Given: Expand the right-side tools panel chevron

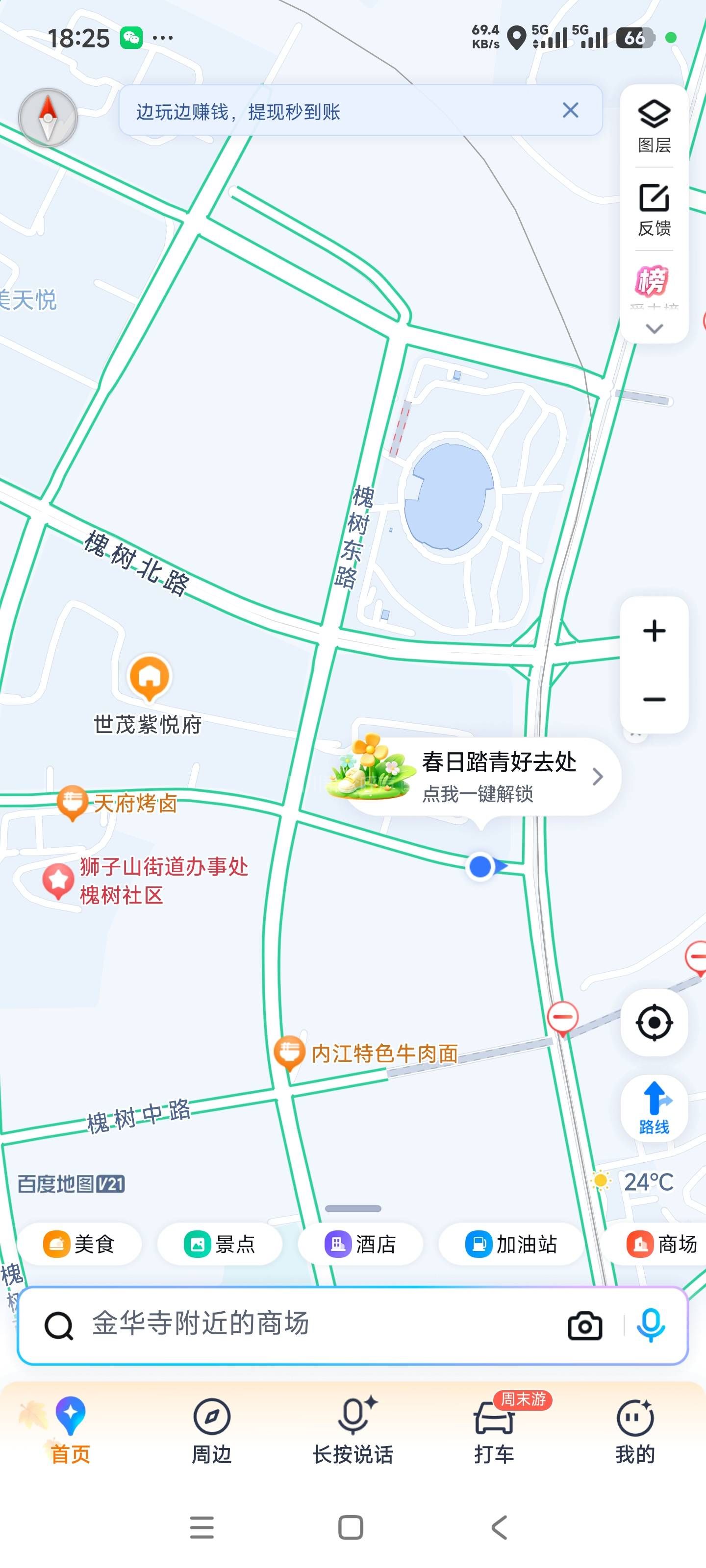Looking at the screenshot, I should click(x=654, y=329).
